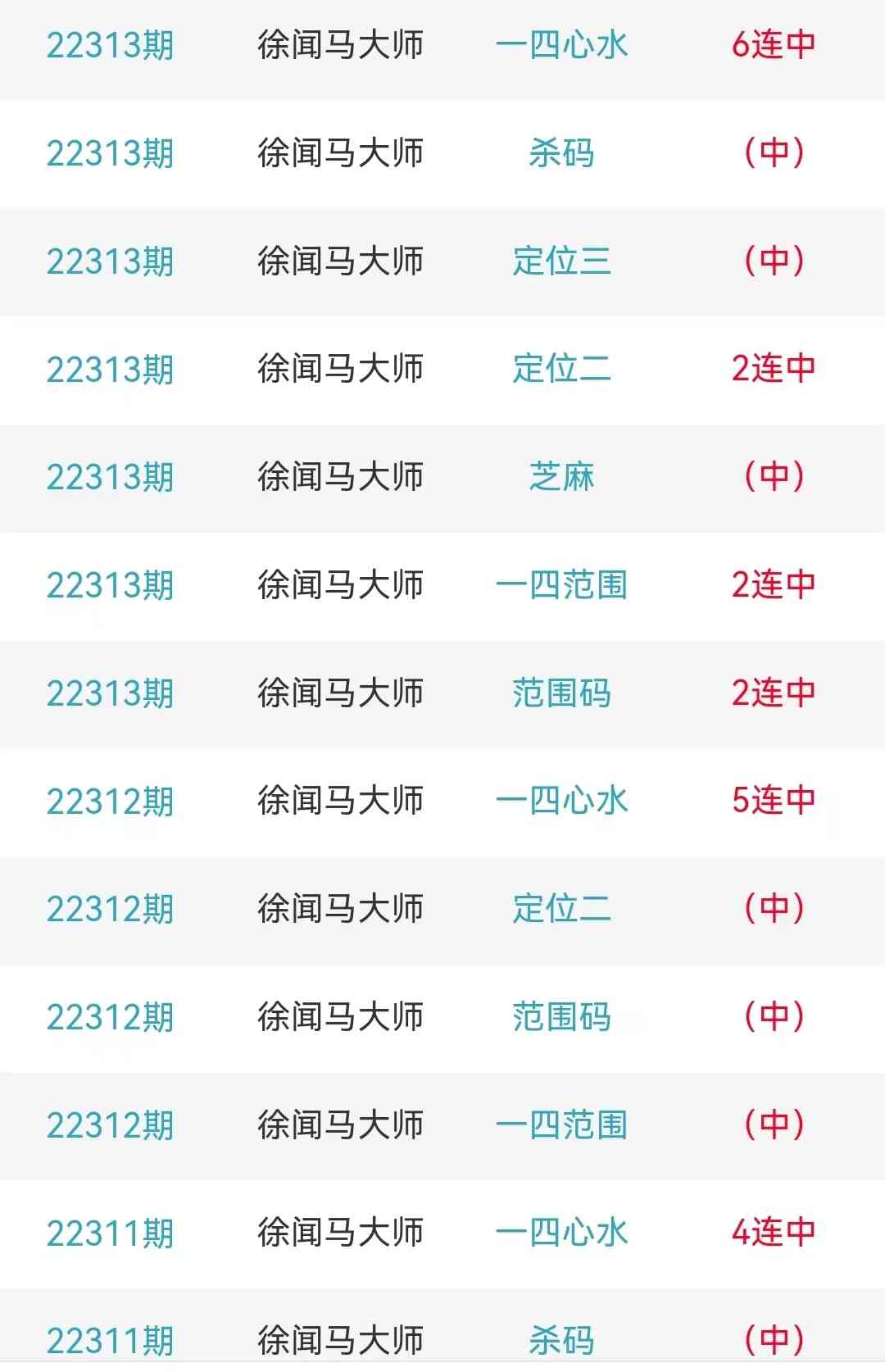The image size is (885, 1372).
Task: Open the 22312期 一四心水 entry
Action: [561, 801]
